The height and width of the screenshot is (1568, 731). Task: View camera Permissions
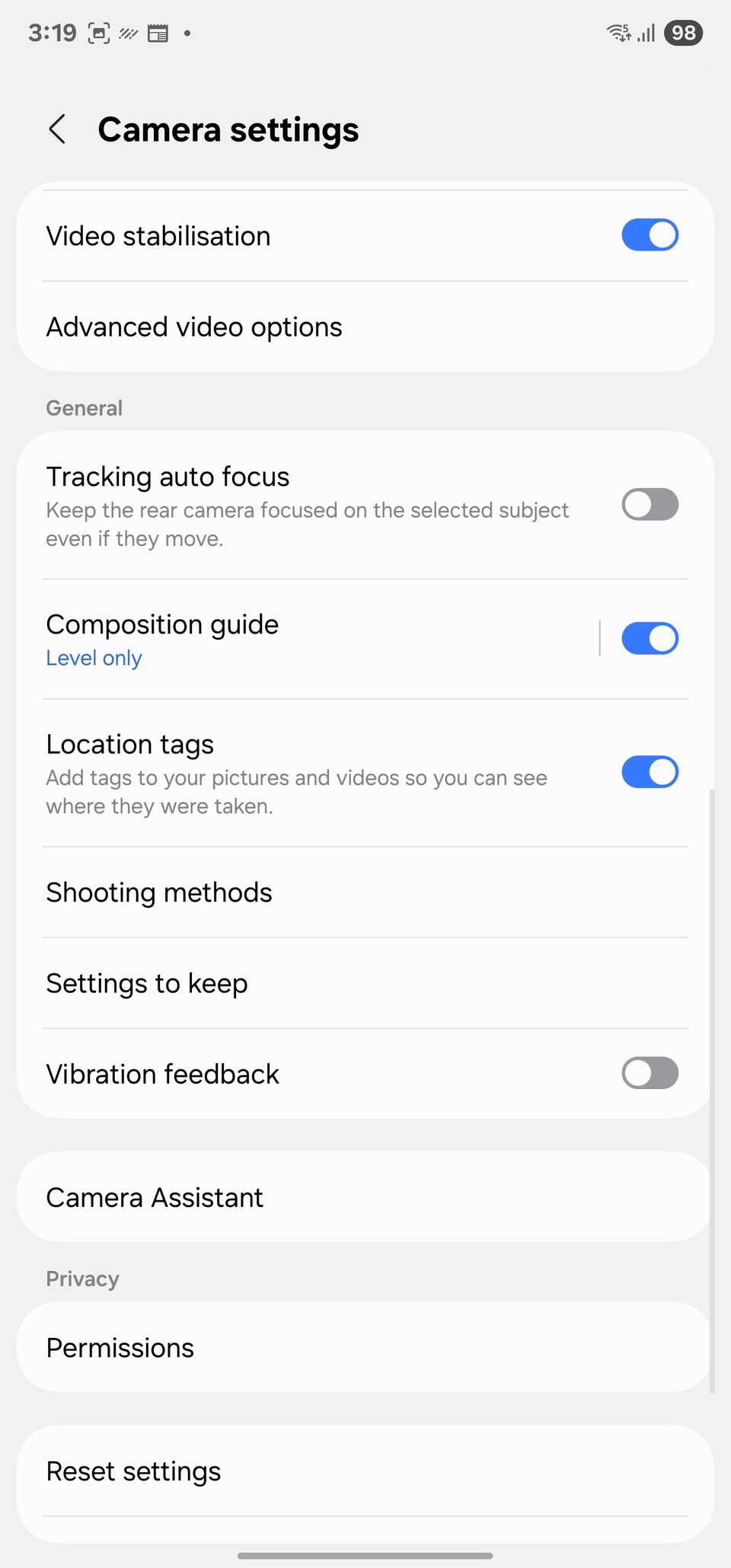point(120,1348)
